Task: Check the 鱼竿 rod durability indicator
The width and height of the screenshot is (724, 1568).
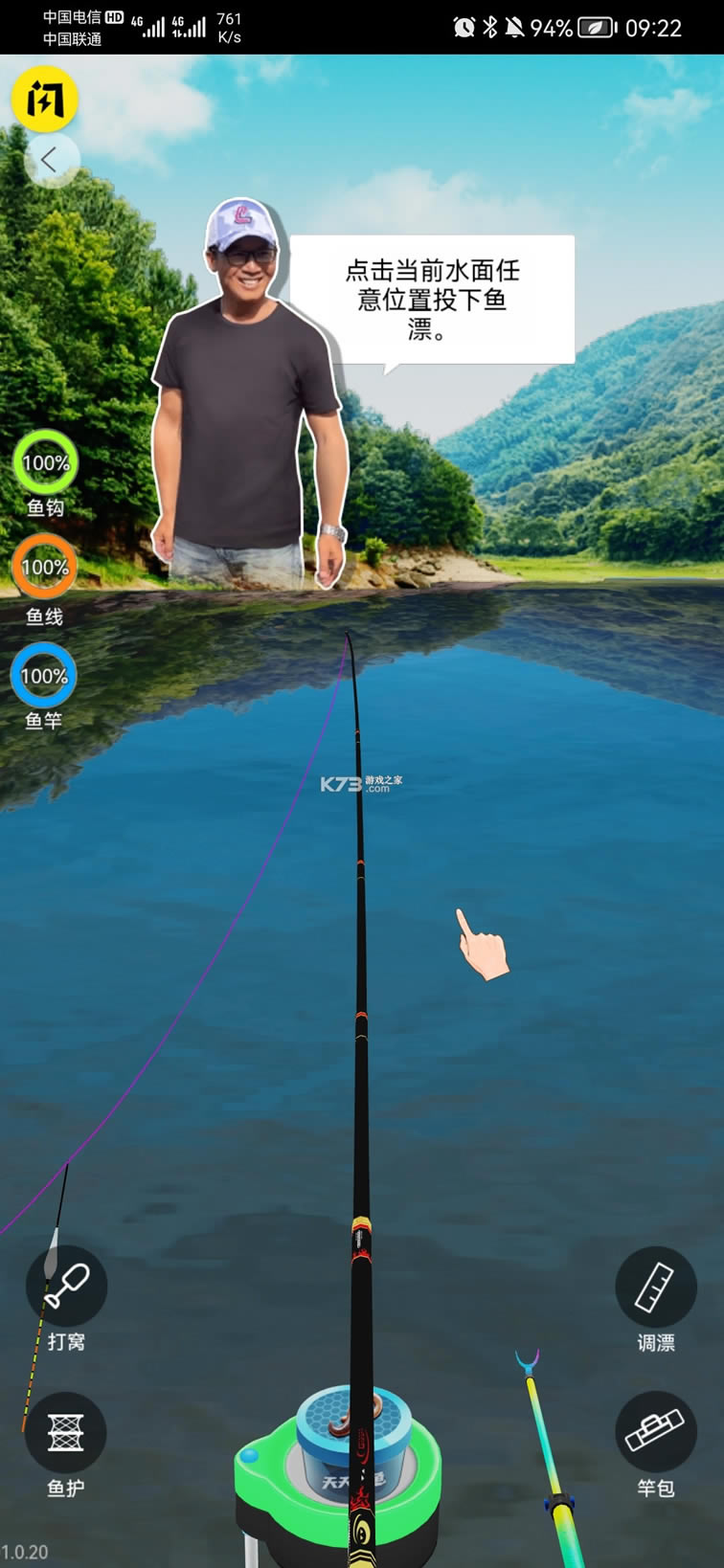Action: click(44, 676)
